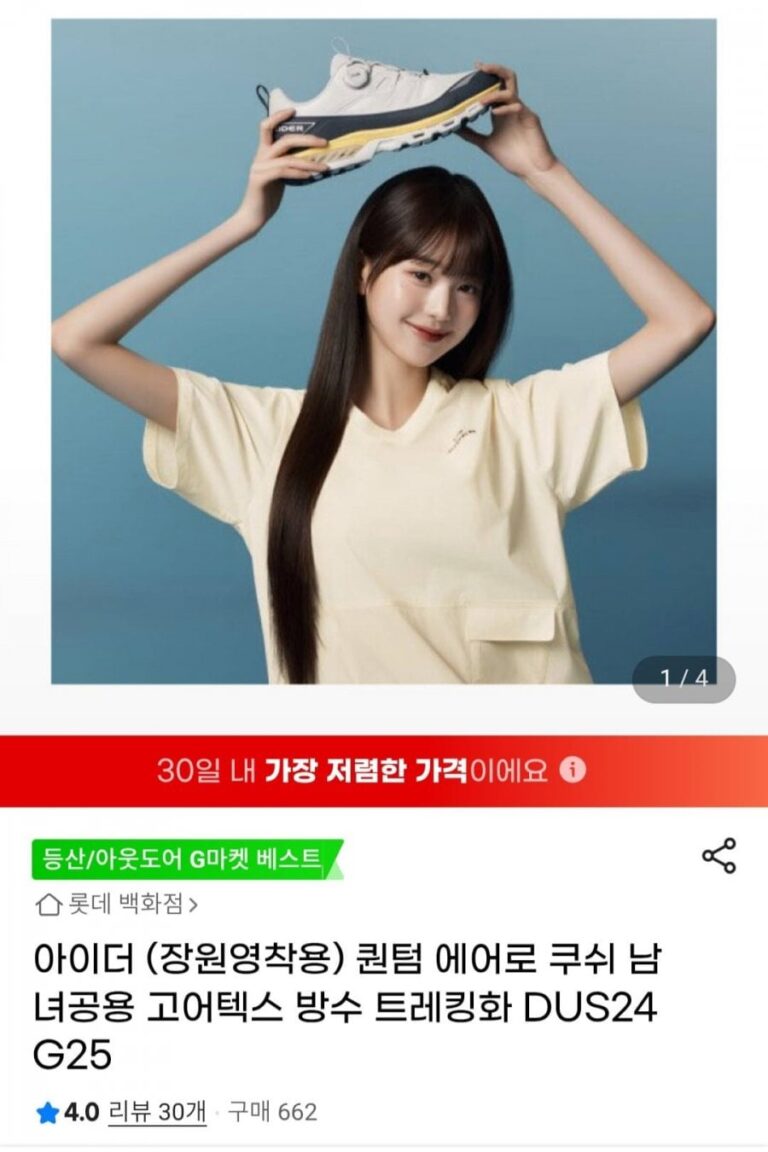The width and height of the screenshot is (768, 1152).
Task: Open the 리뷰 30개 reviews link
Action: (x=157, y=1112)
